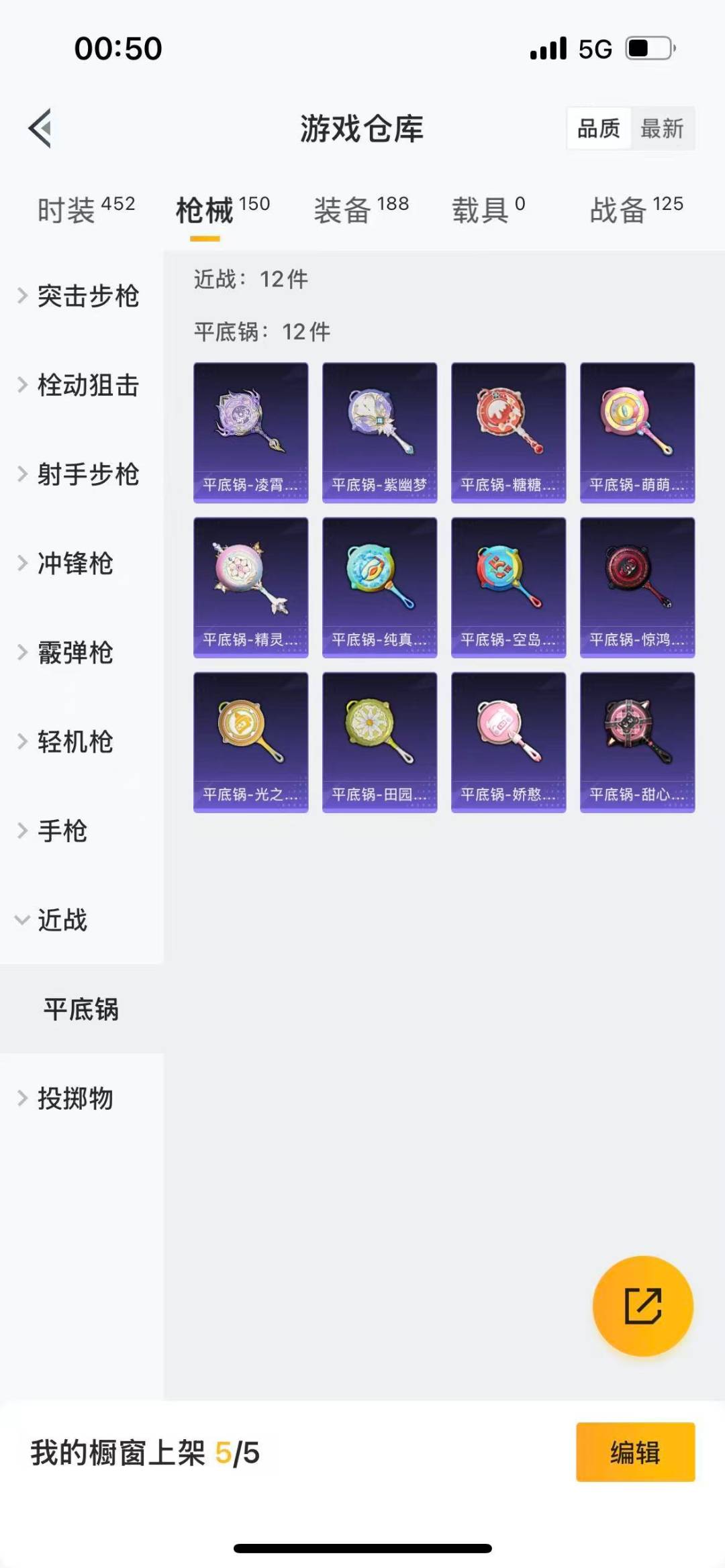Switch to the 装备 tab
725x1568 pixels.
(x=361, y=210)
